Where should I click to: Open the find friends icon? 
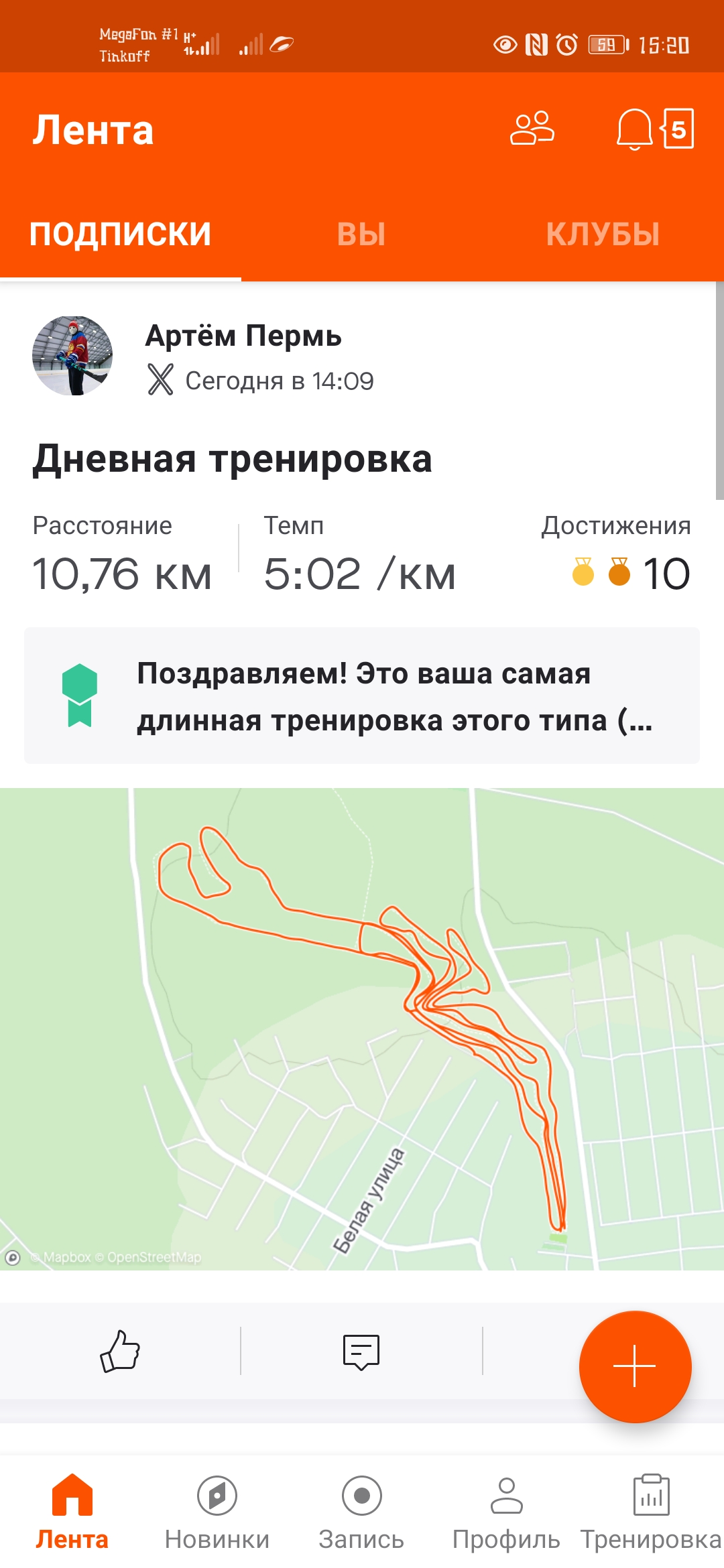532,129
